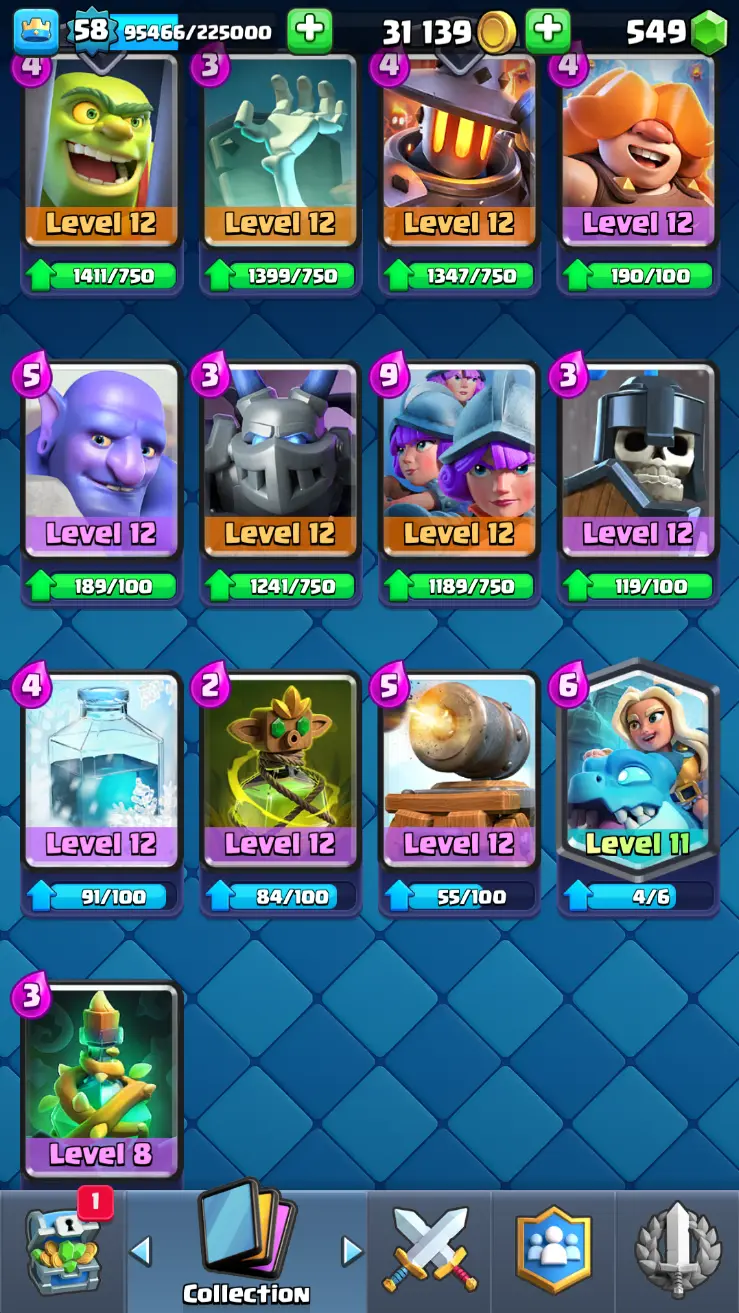Select the Tombstone card

click(x=280, y=150)
